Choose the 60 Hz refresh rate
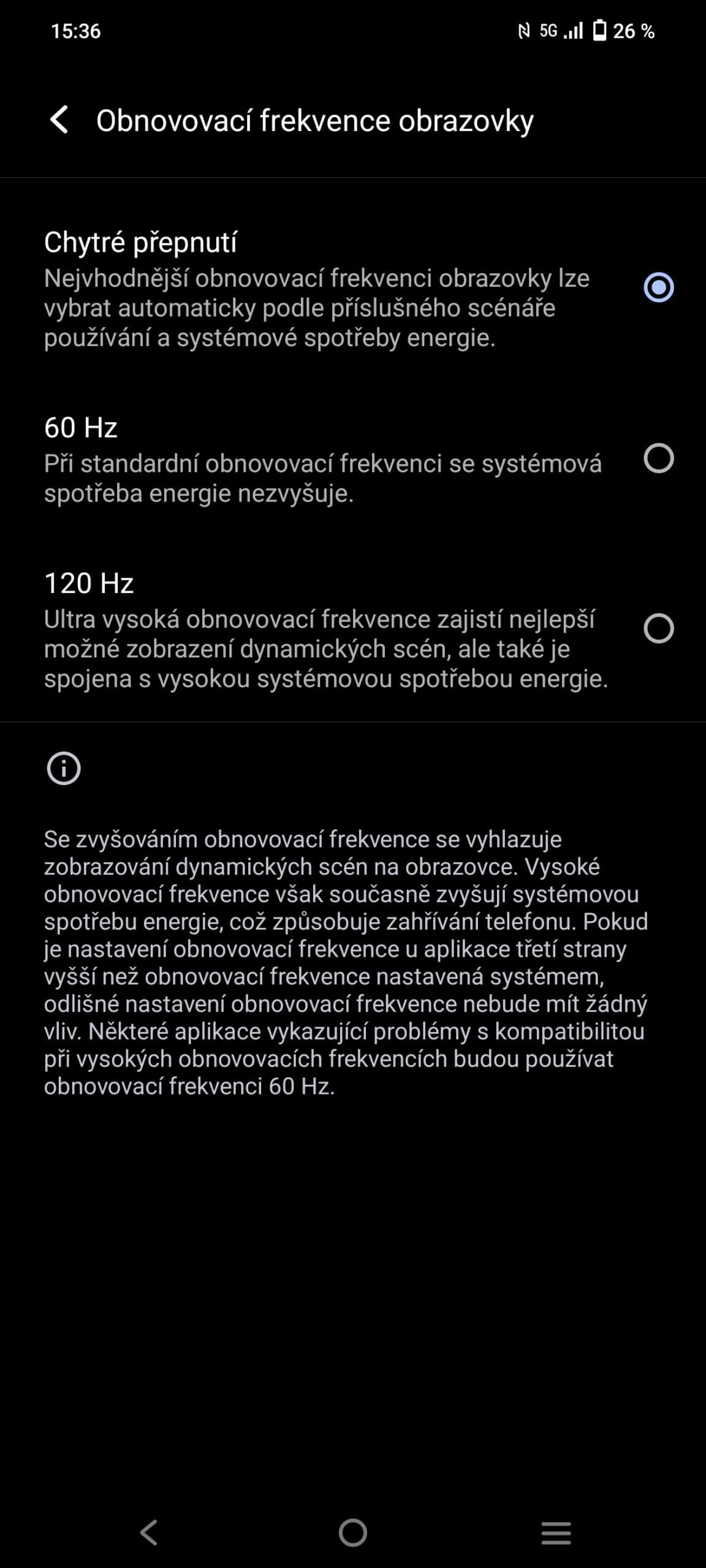 pos(353,459)
